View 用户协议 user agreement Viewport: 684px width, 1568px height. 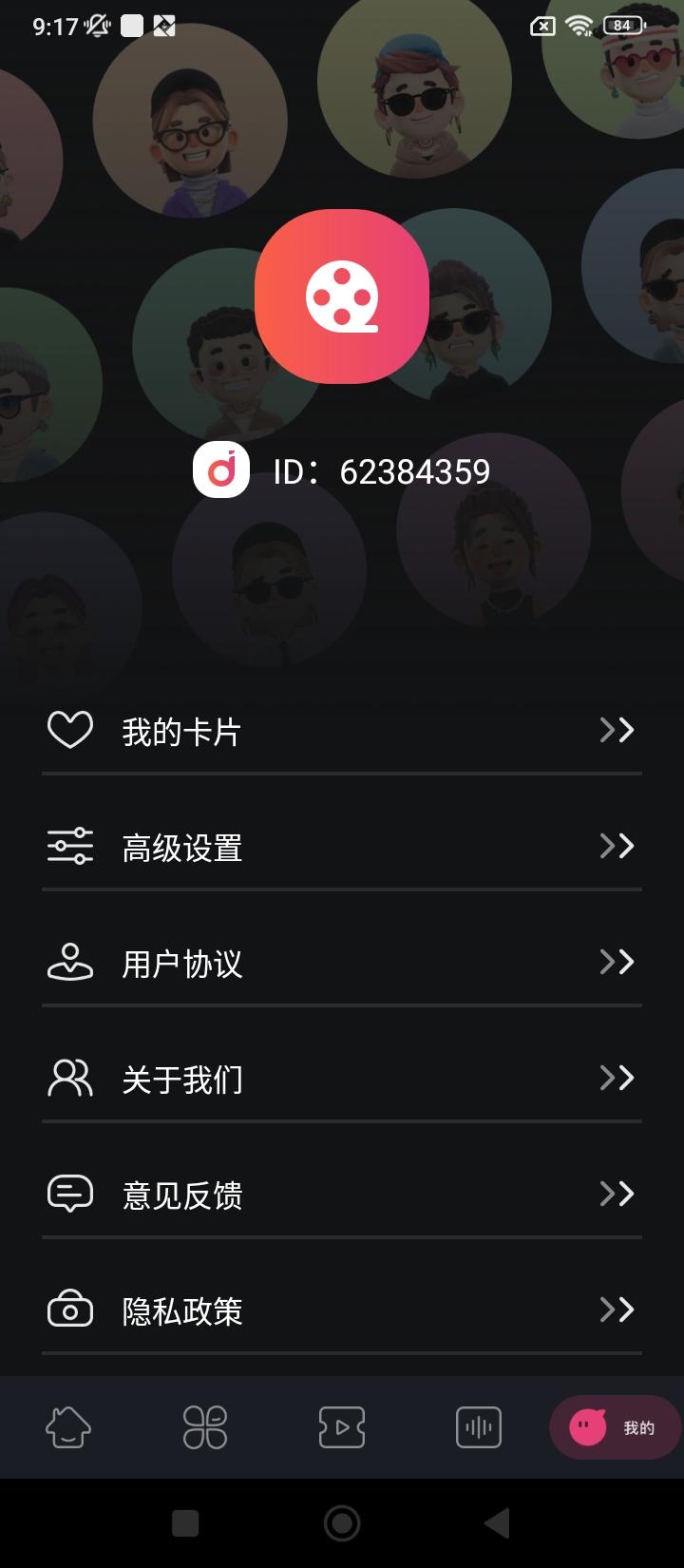click(340, 963)
